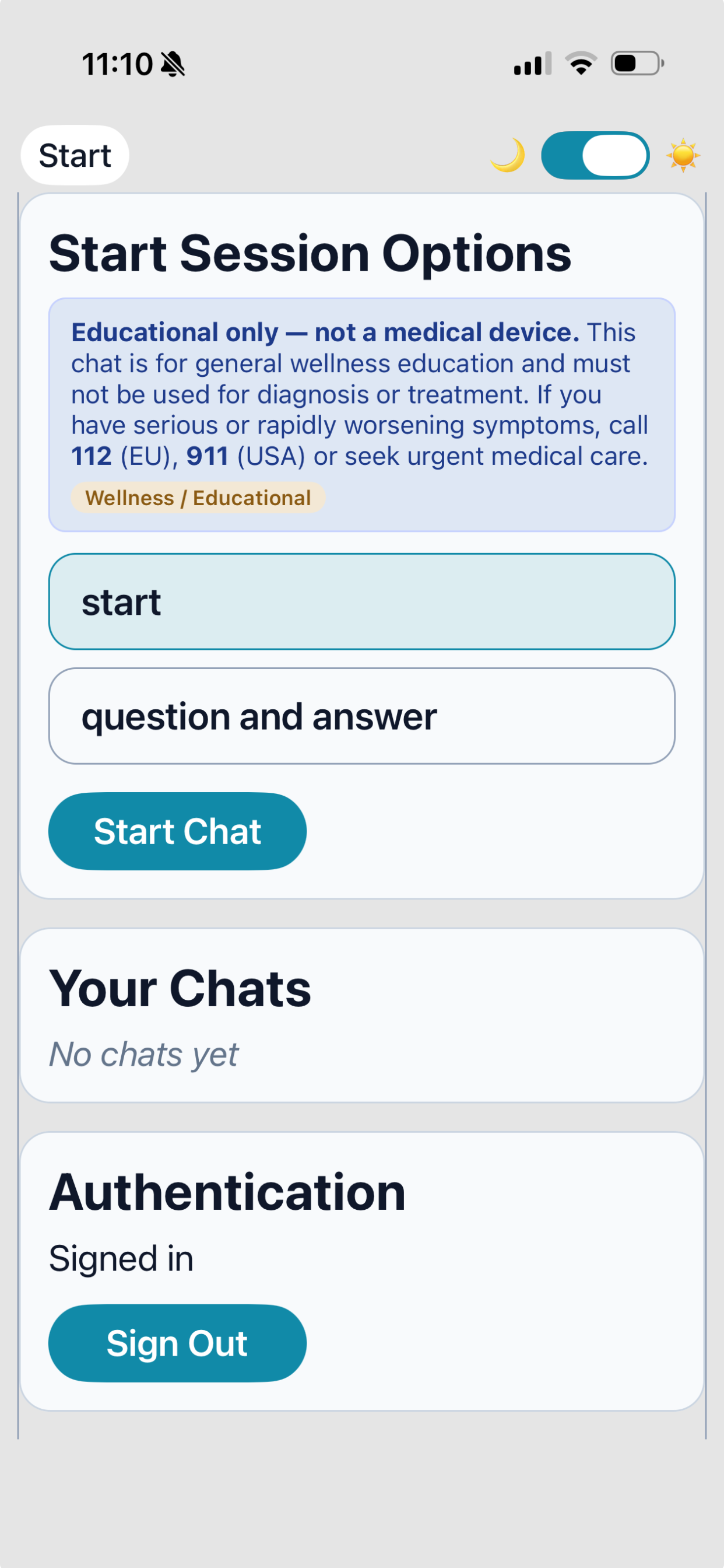This screenshot has width=724, height=1568.
Task: Click the Wellness / Educational badge
Action: pyautogui.click(x=197, y=498)
